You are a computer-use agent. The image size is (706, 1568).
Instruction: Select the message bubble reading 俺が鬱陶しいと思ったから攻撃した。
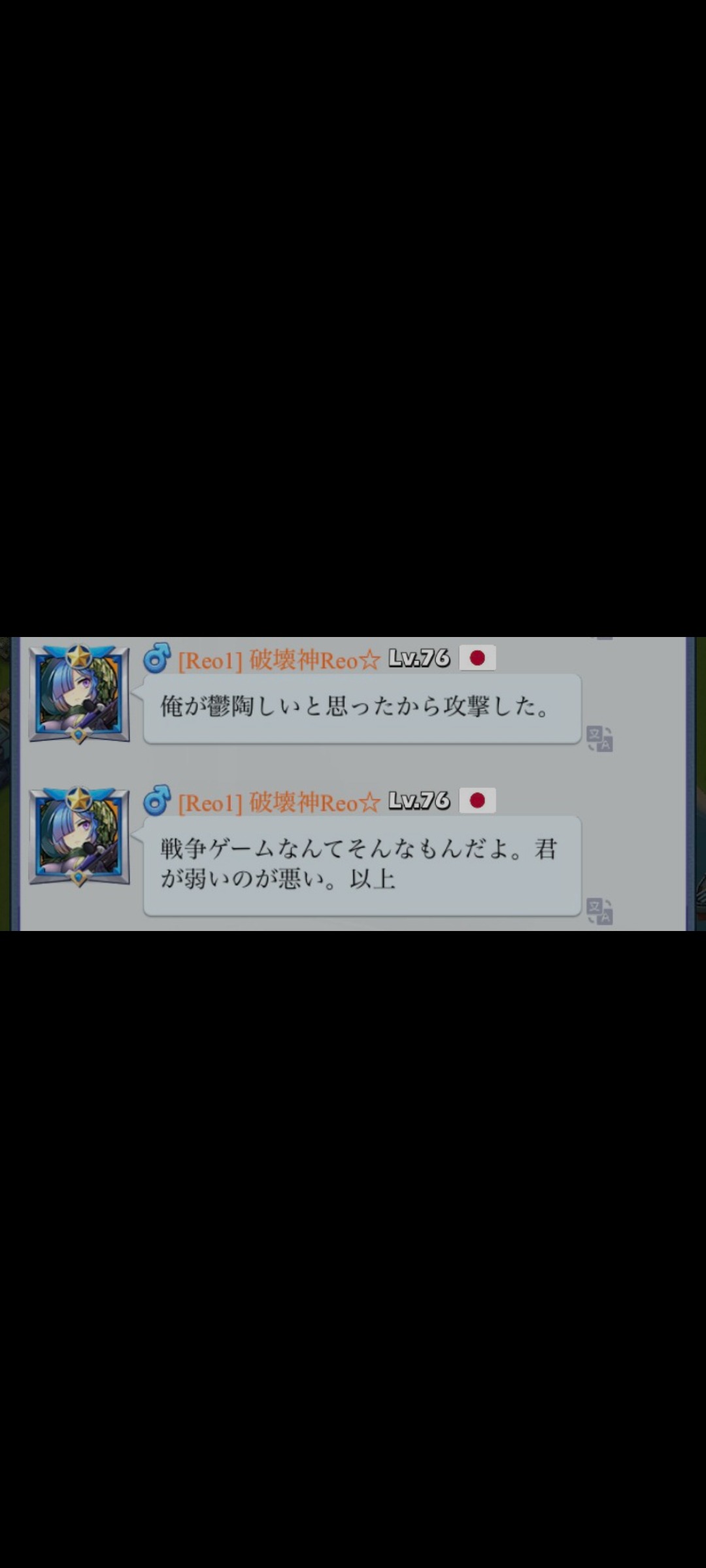pos(360,709)
